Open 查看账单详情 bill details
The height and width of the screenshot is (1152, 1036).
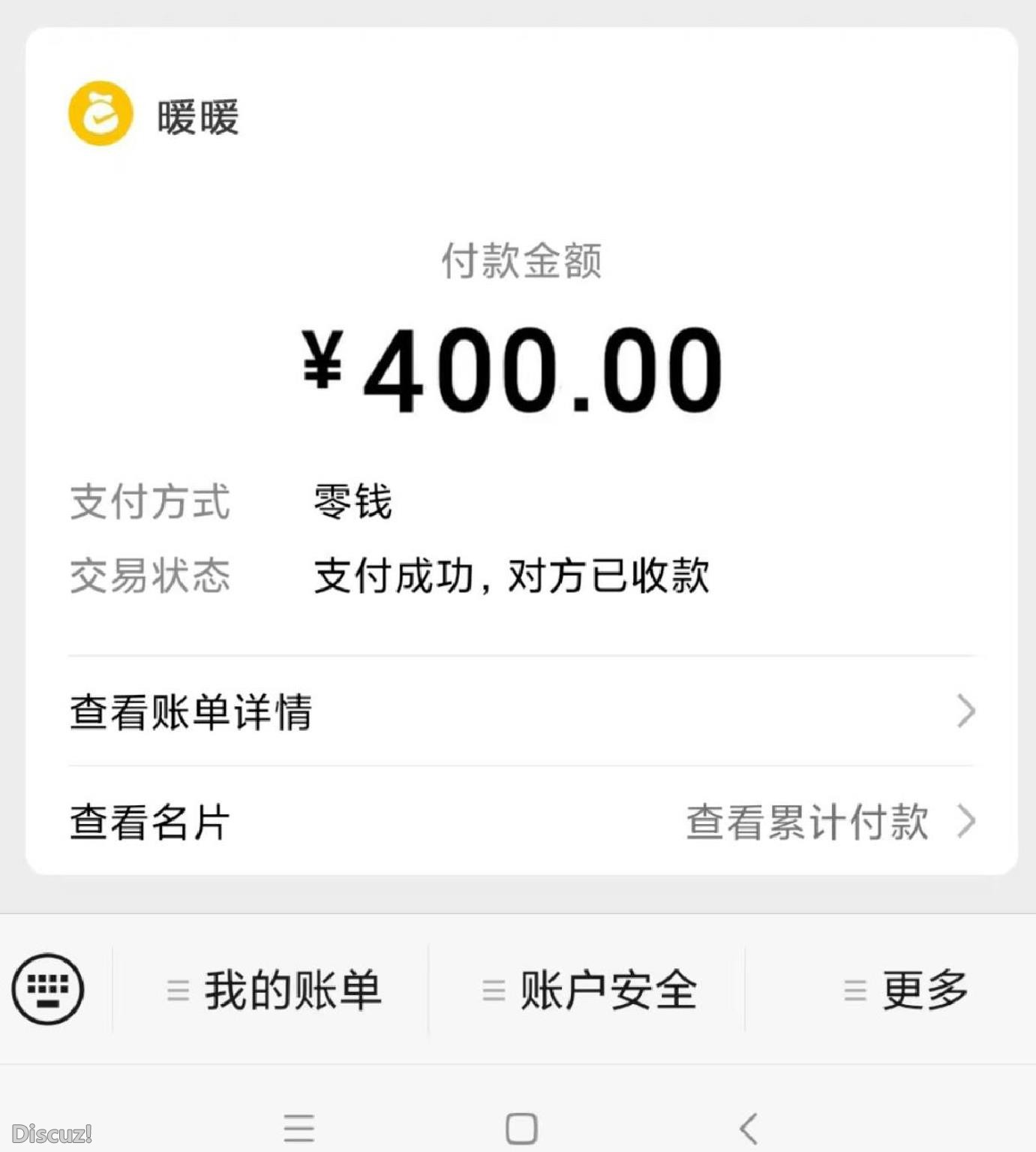(x=191, y=711)
